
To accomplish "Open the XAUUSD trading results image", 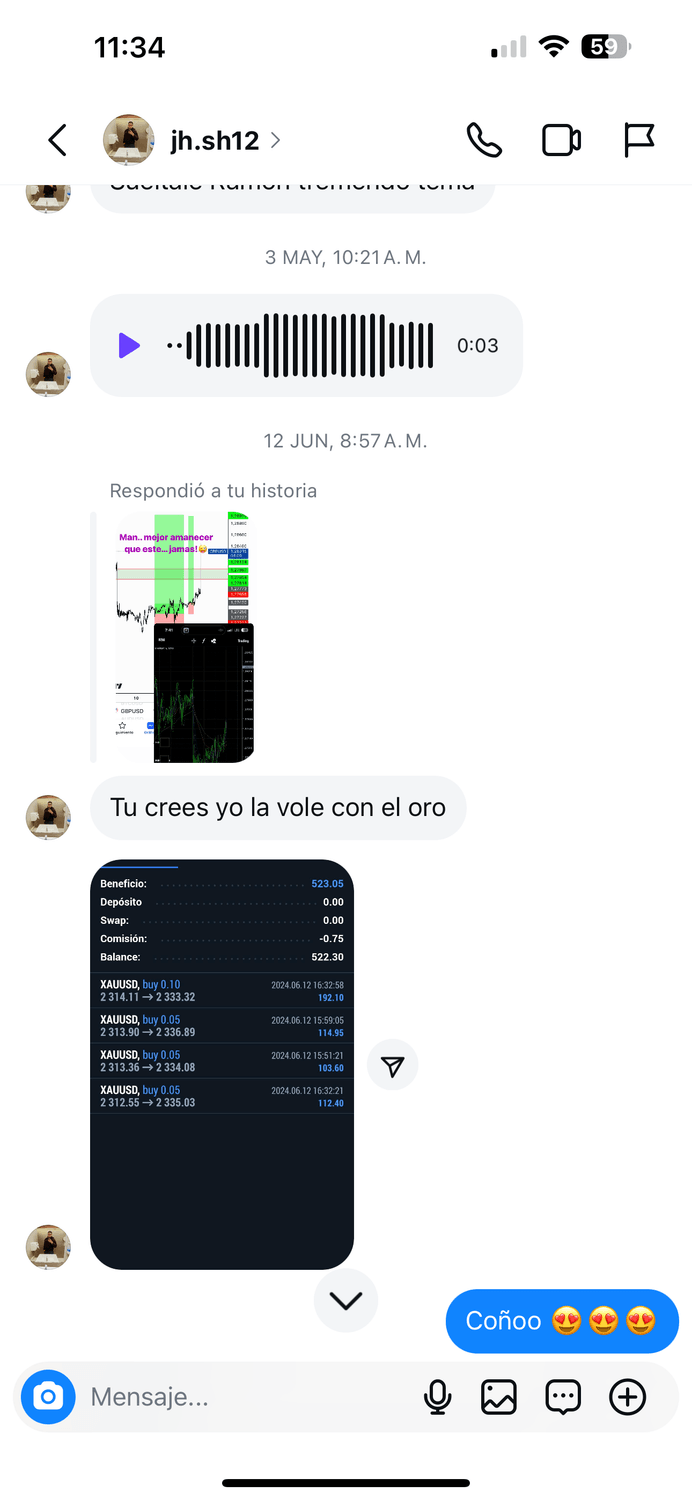I will coord(222,1064).
